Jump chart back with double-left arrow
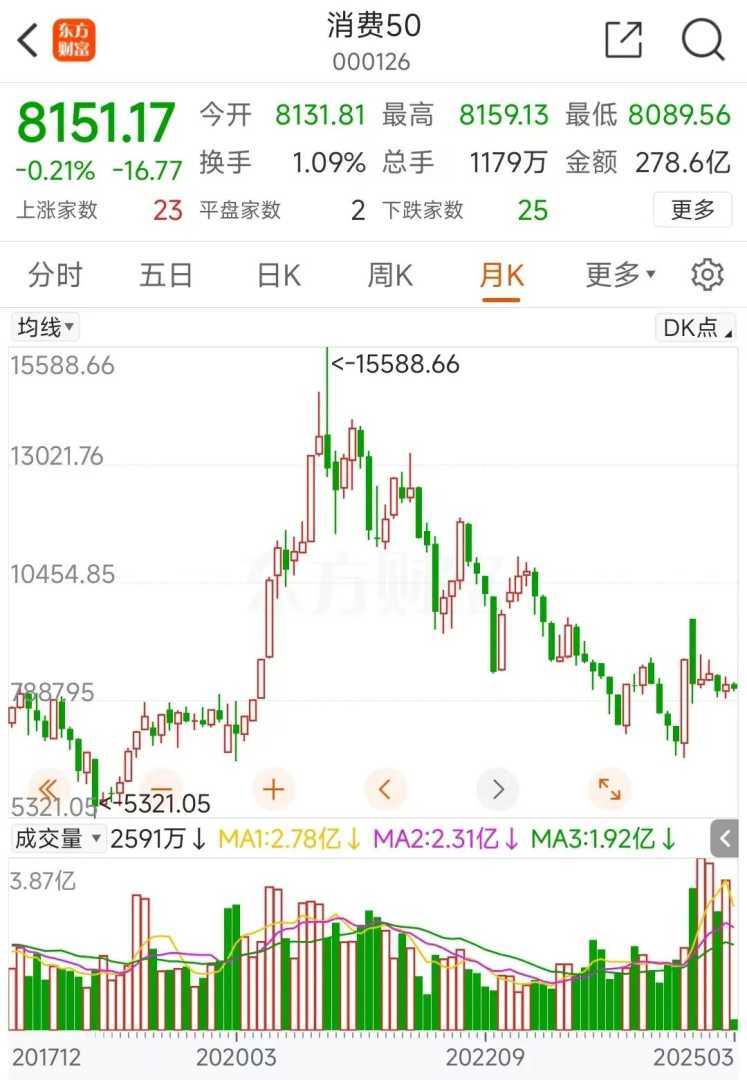 click(49, 789)
